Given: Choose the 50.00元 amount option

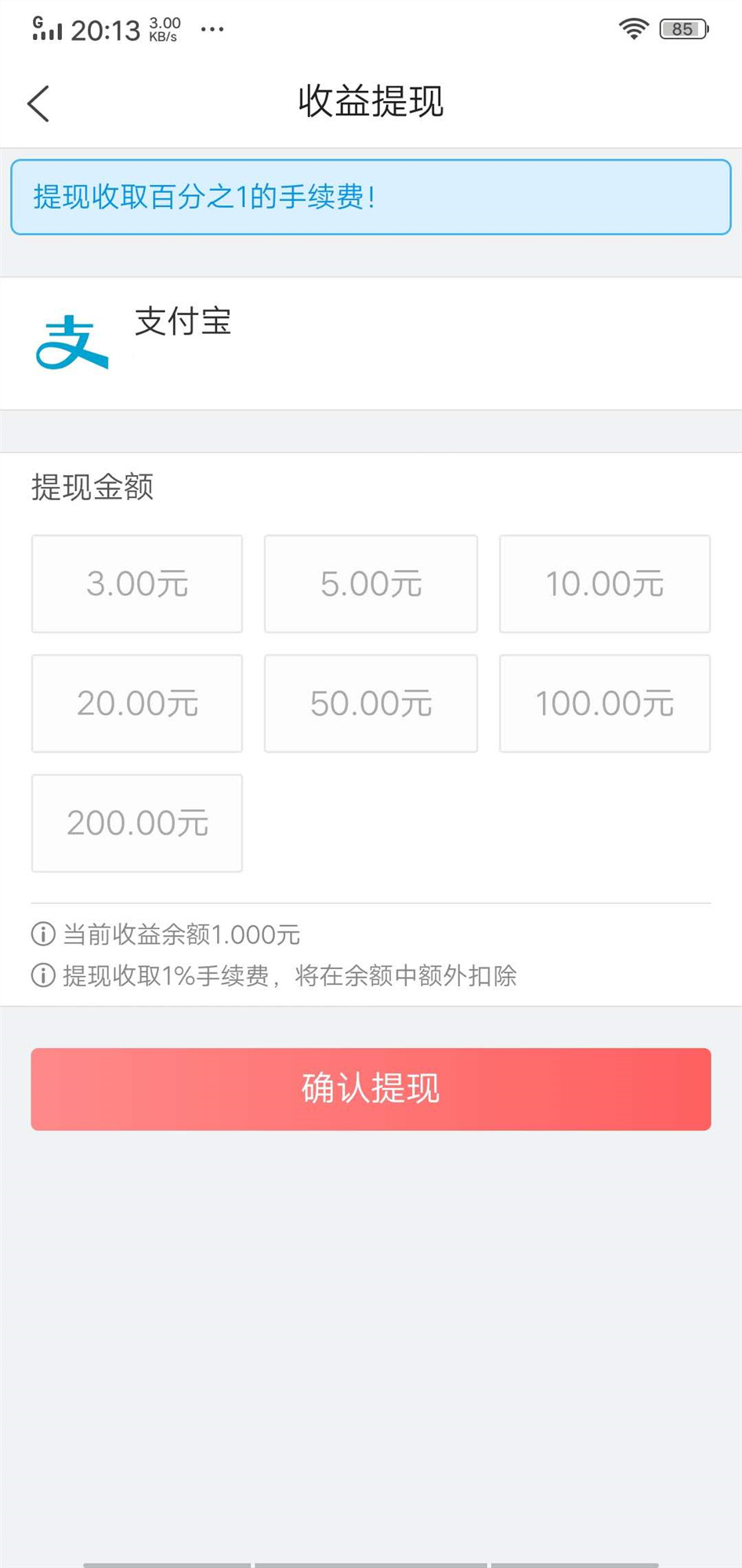Looking at the screenshot, I should 371,703.
